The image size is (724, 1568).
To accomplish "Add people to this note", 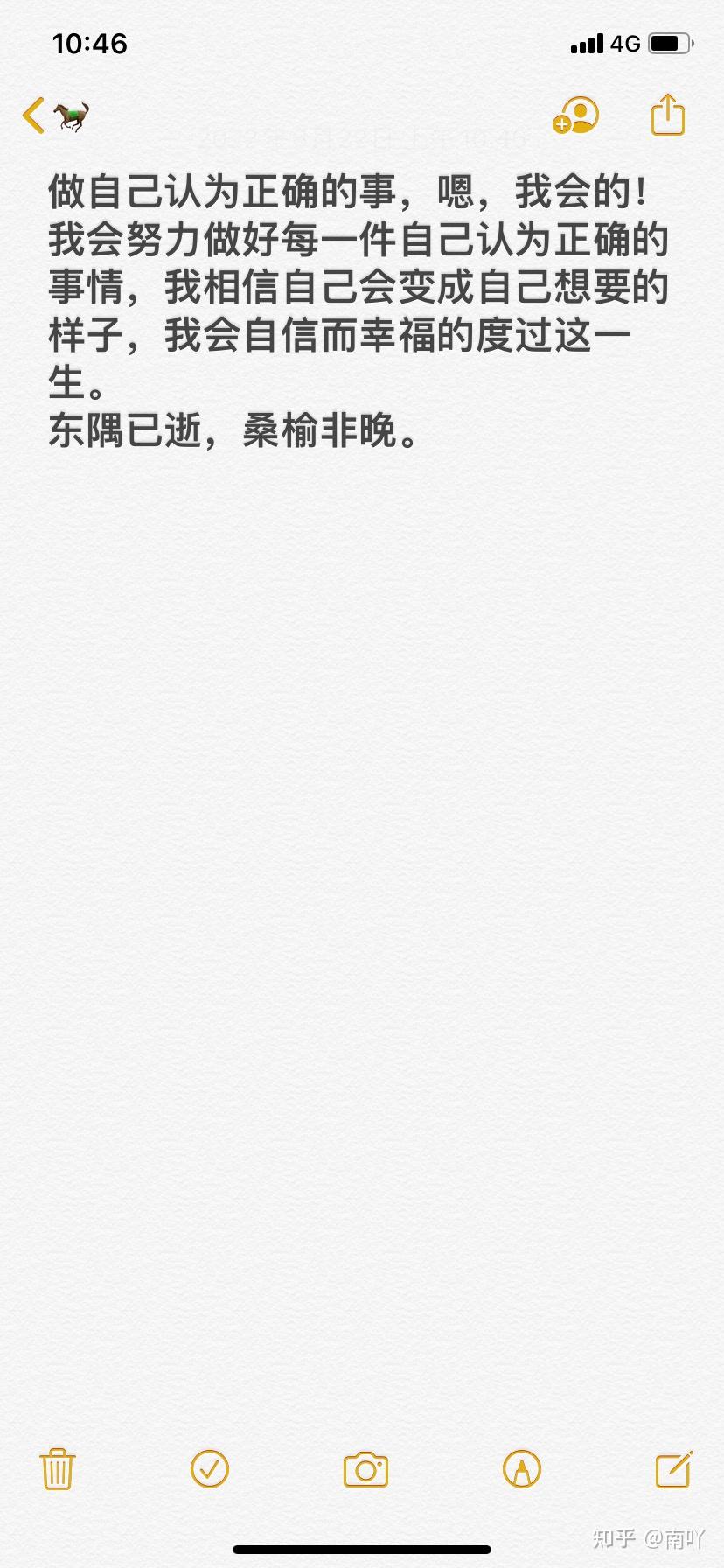I will point(575,115).
